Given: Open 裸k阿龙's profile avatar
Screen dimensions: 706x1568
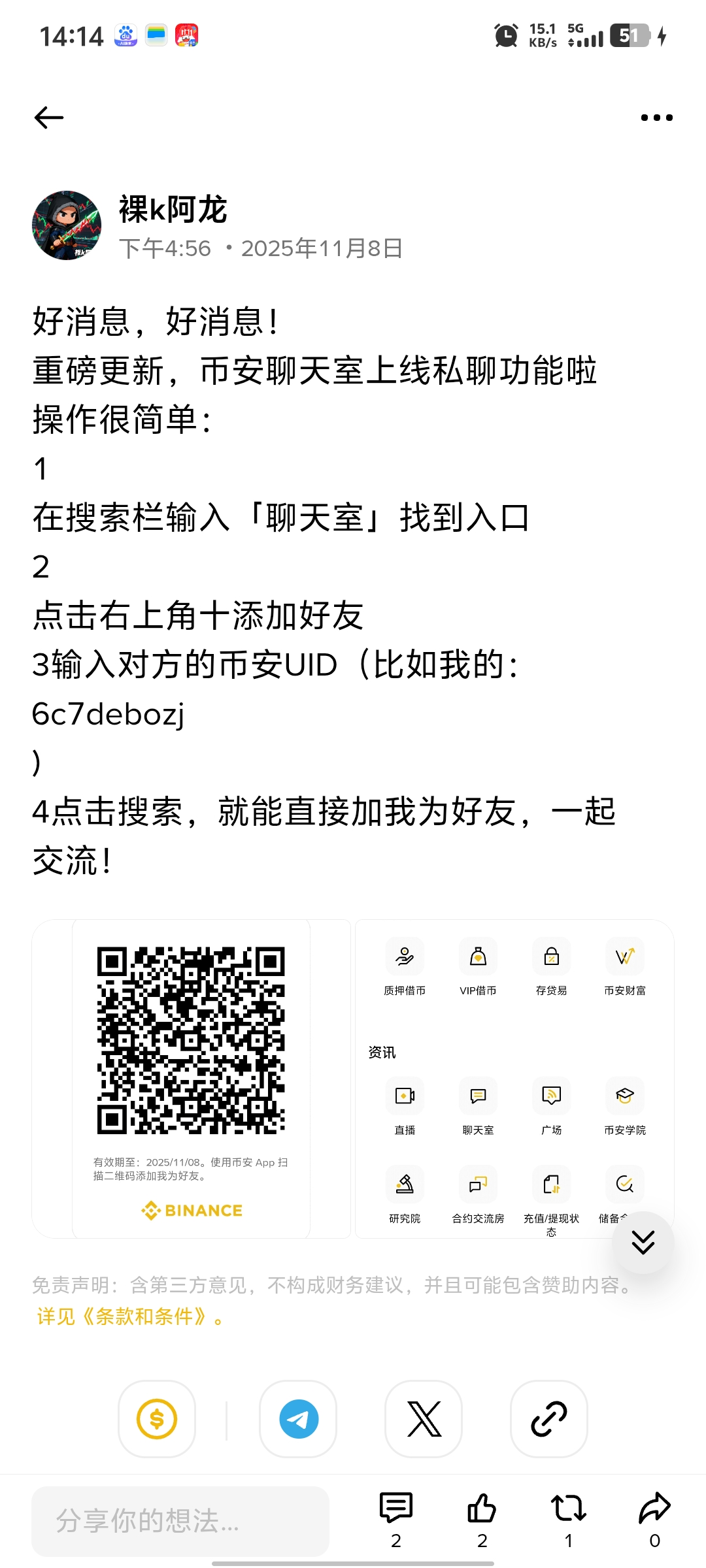Looking at the screenshot, I should (x=67, y=225).
